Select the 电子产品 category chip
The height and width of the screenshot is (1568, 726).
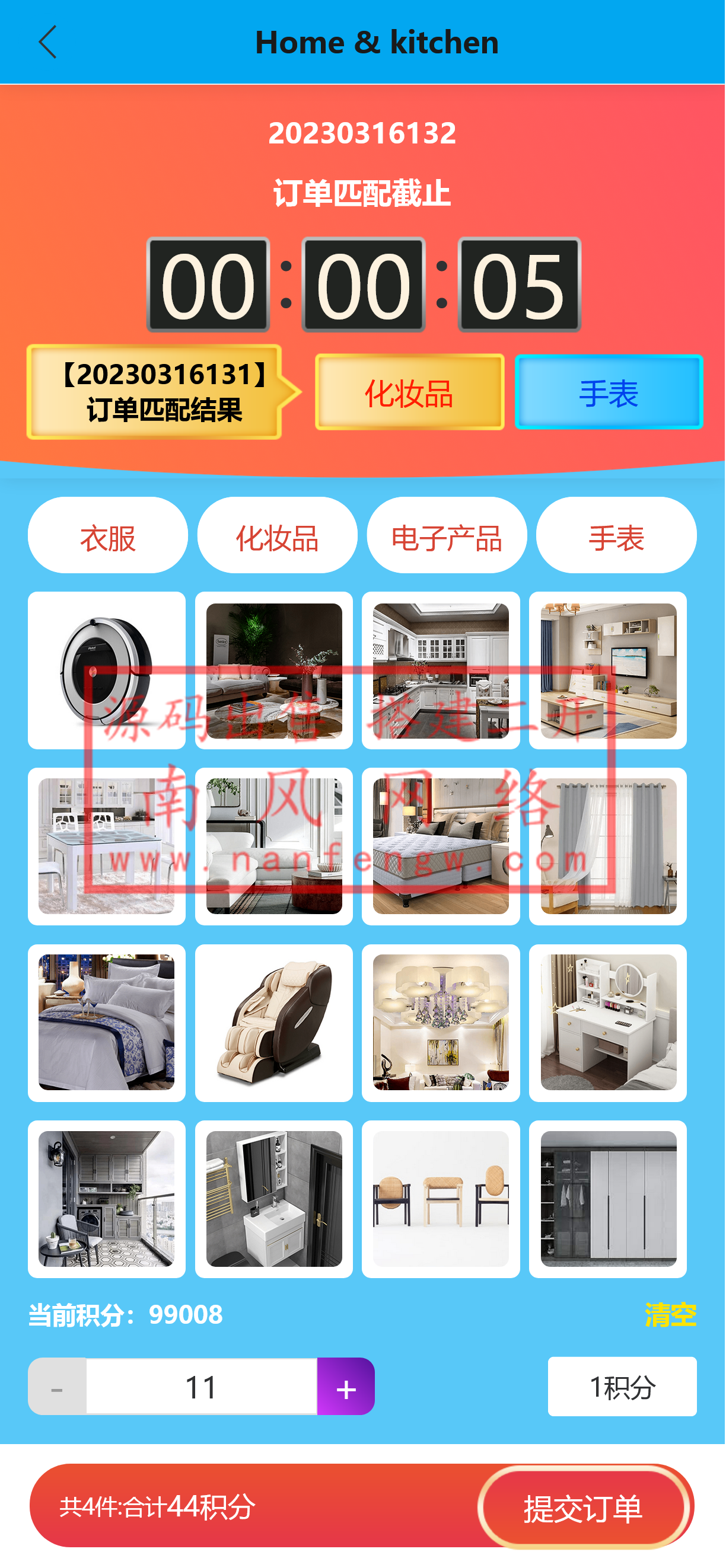(x=447, y=536)
